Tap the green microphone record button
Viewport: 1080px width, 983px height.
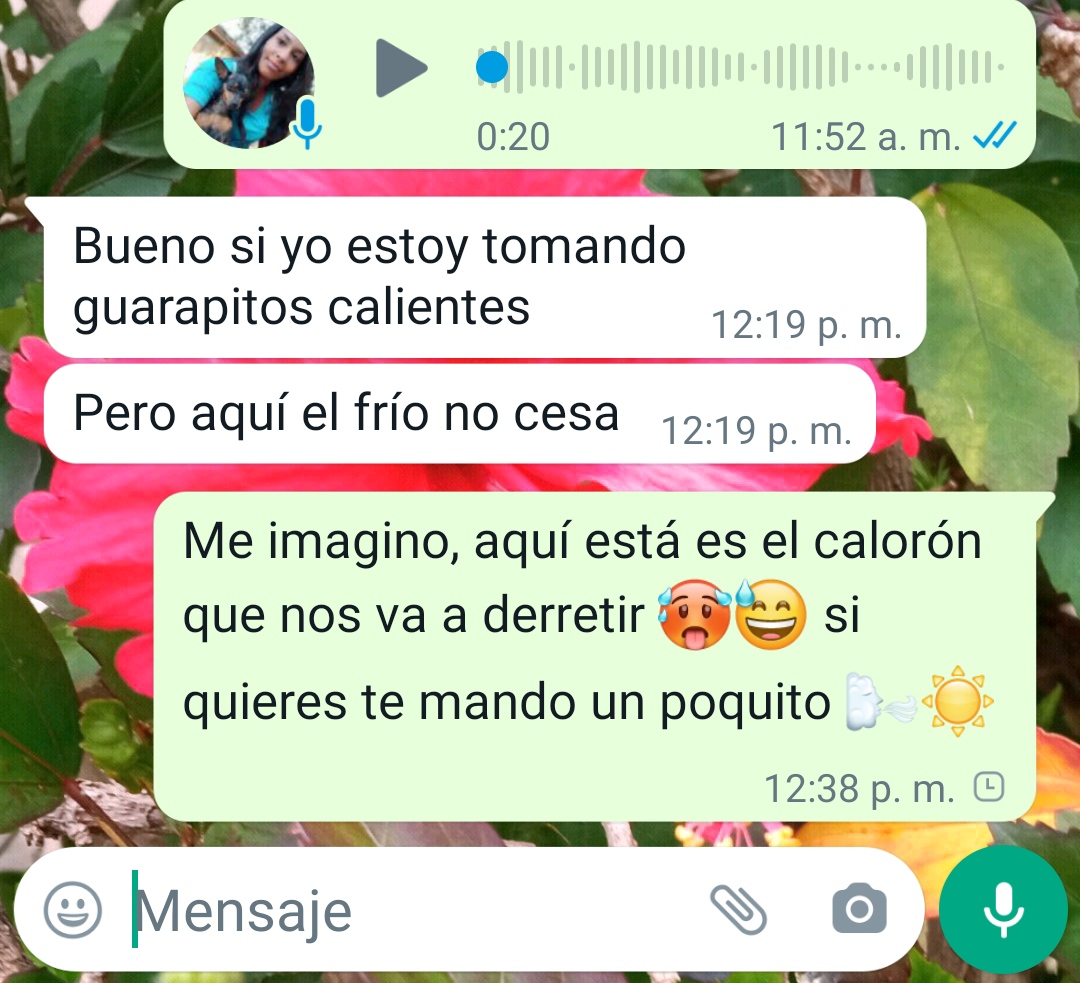1003,911
